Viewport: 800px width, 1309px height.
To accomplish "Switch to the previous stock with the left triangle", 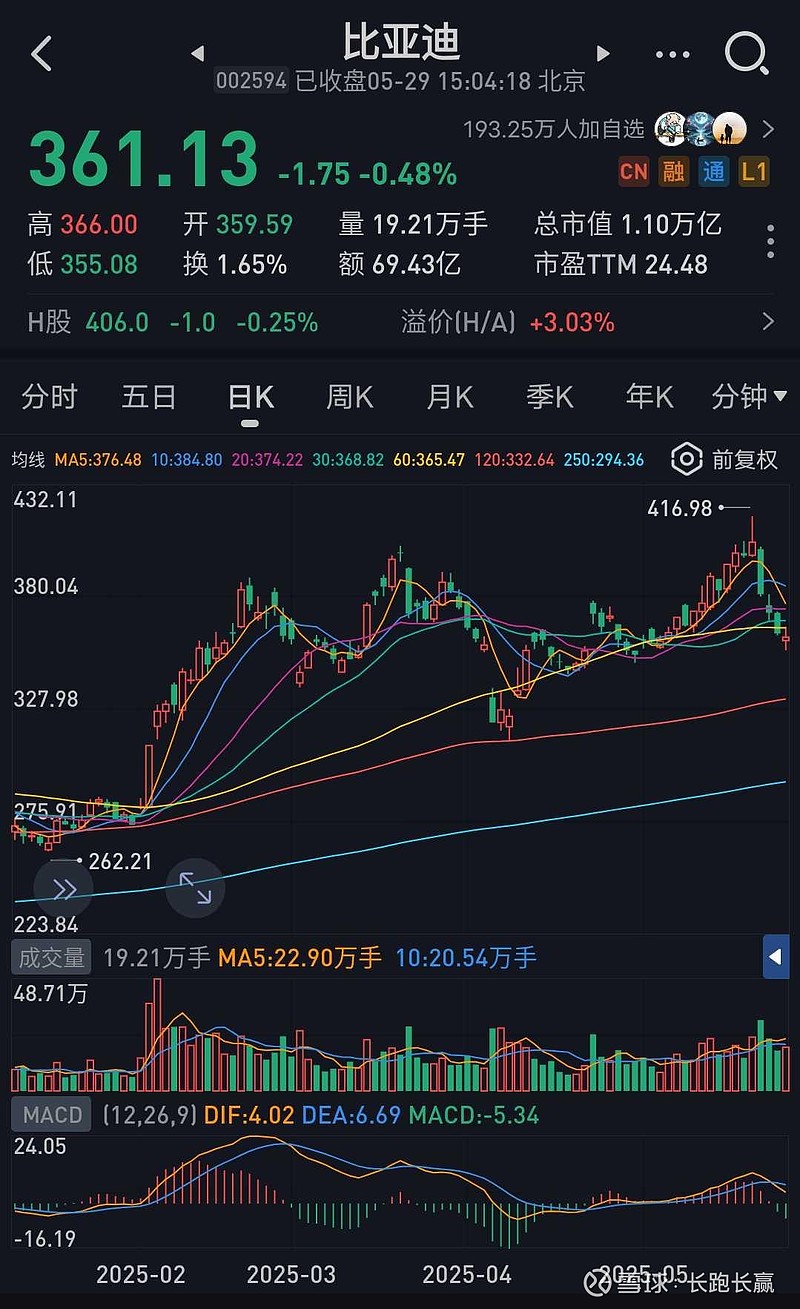I will (x=197, y=53).
